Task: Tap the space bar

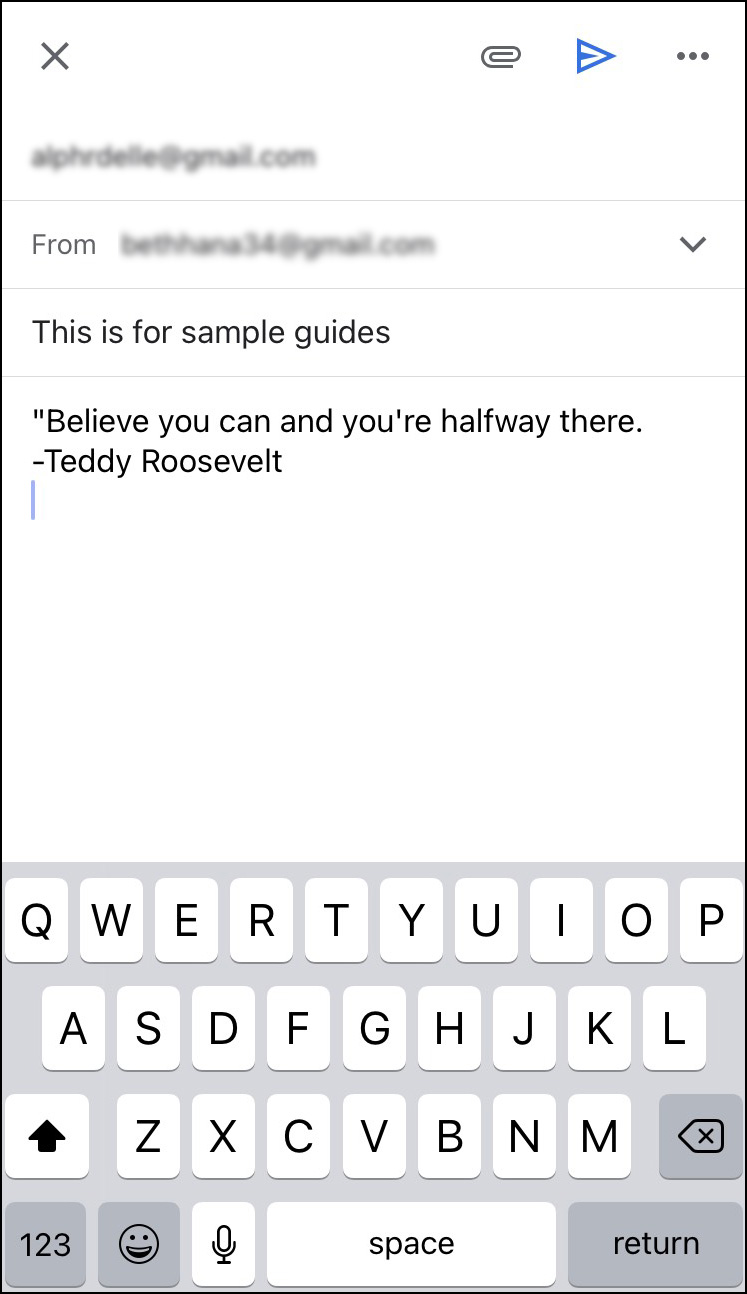Action: click(411, 1244)
